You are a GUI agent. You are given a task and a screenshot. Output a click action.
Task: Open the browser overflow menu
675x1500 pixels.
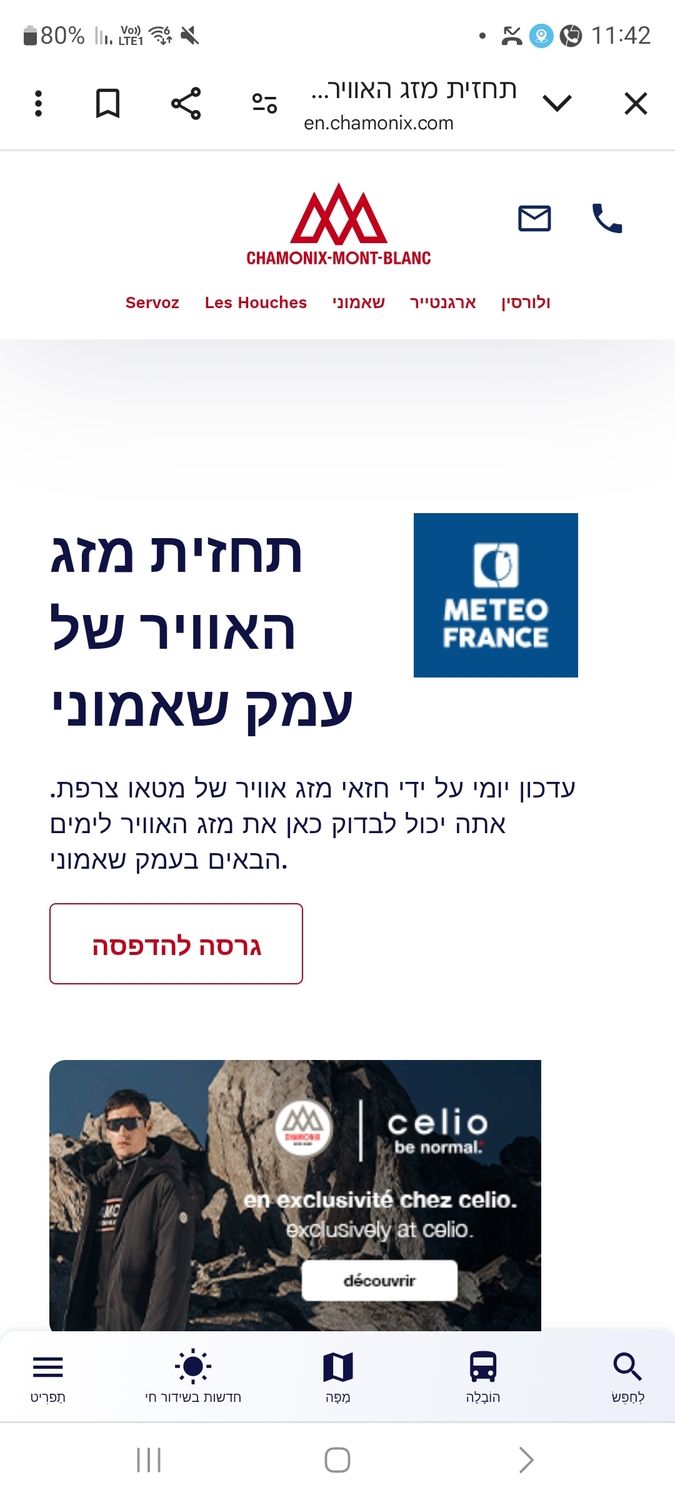tap(38, 104)
